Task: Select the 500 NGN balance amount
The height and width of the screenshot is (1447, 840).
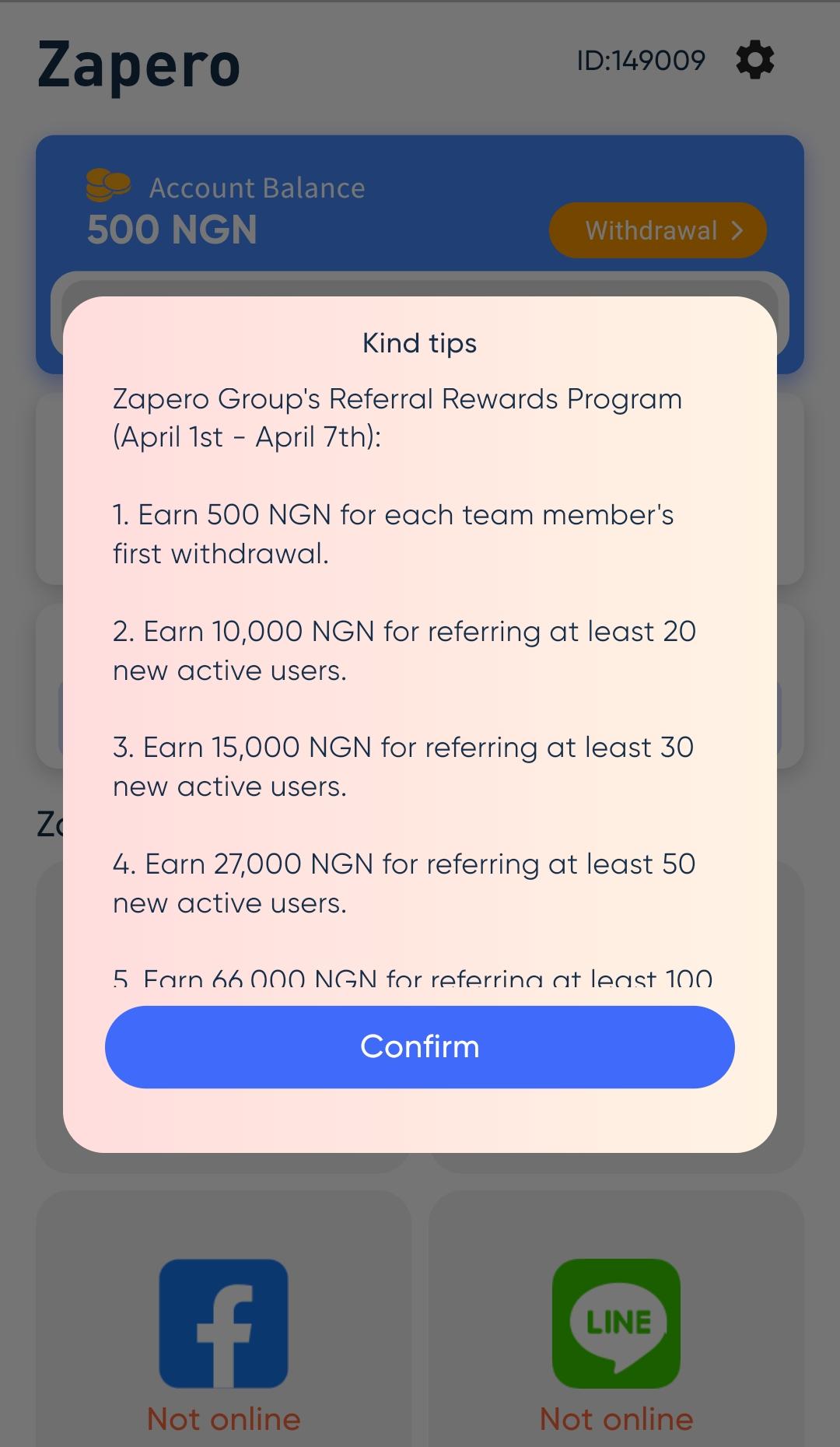Action: (172, 229)
